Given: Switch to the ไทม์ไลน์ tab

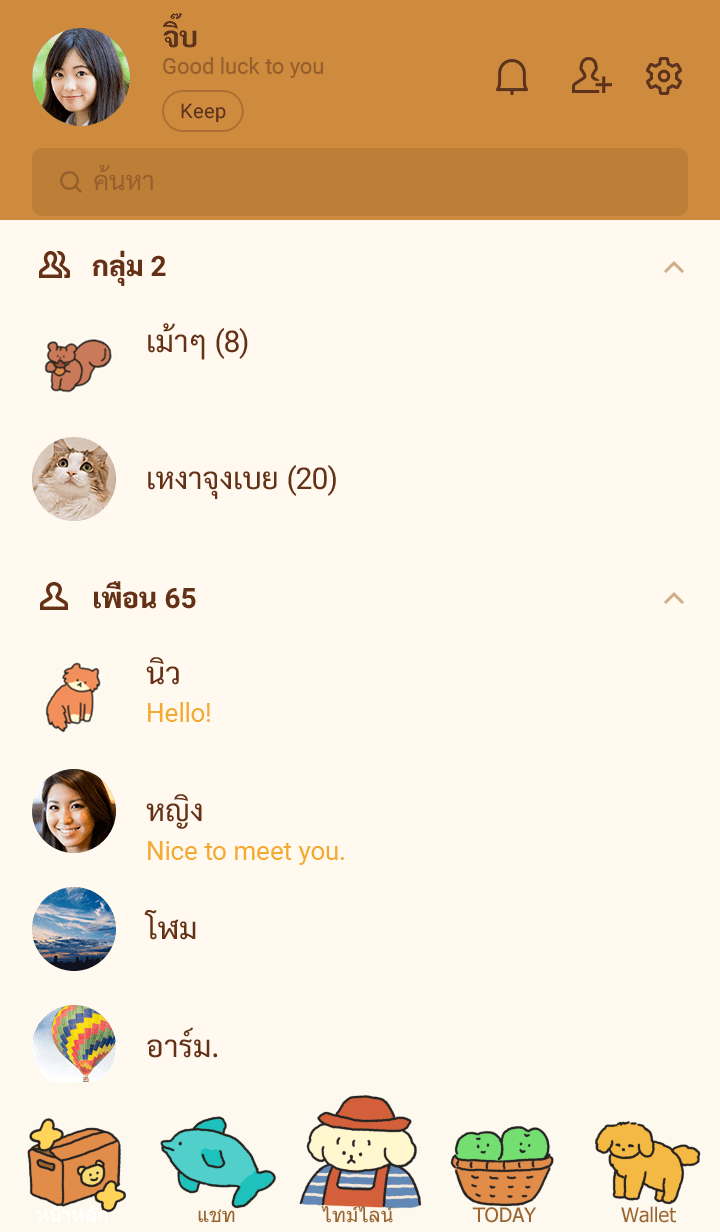Looking at the screenshot, I should pyautogui.click(x=359, y=1165).
